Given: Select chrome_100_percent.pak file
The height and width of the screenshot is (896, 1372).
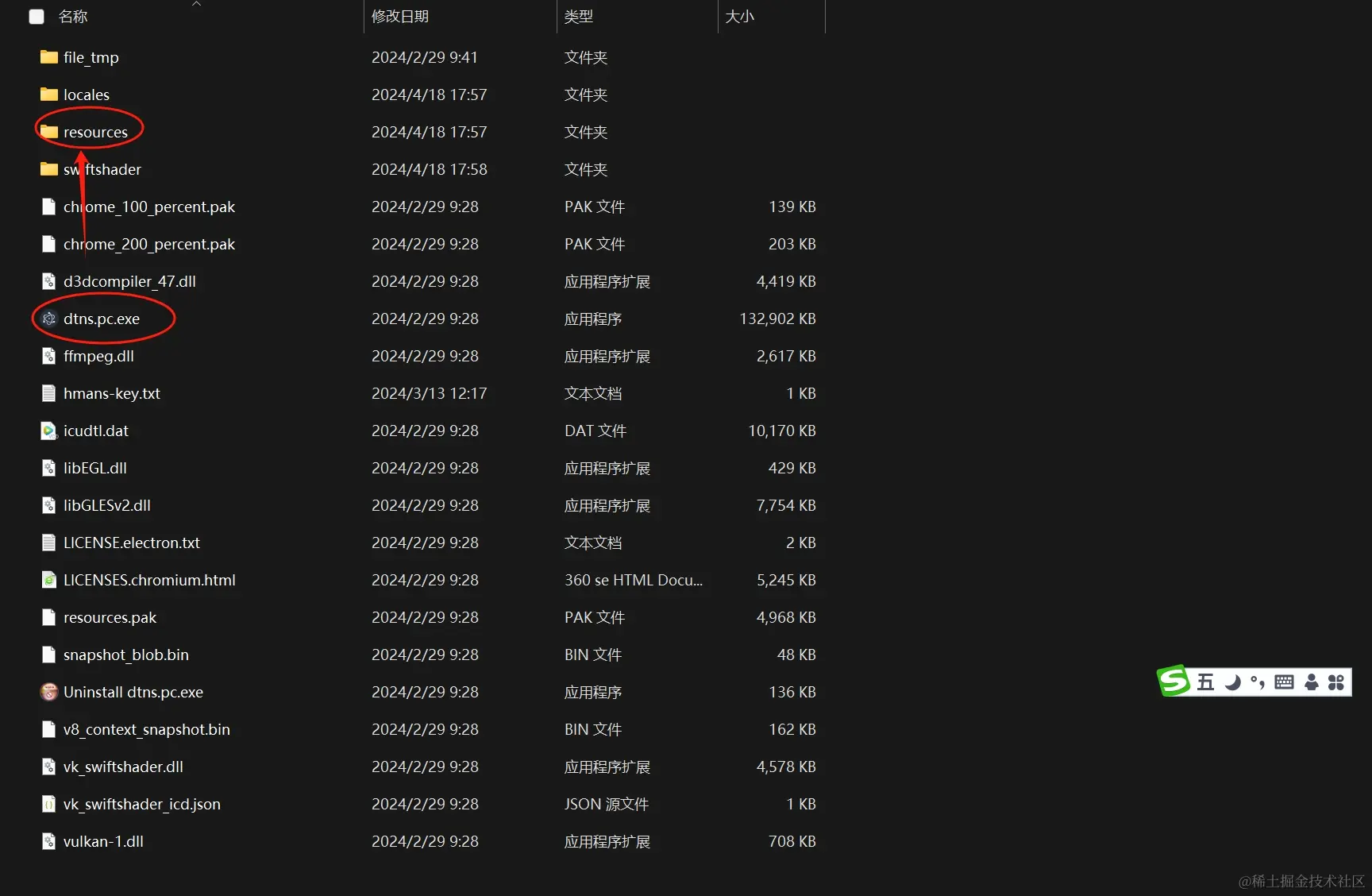Looking at the screenshot, I should [x=148, y=207].
